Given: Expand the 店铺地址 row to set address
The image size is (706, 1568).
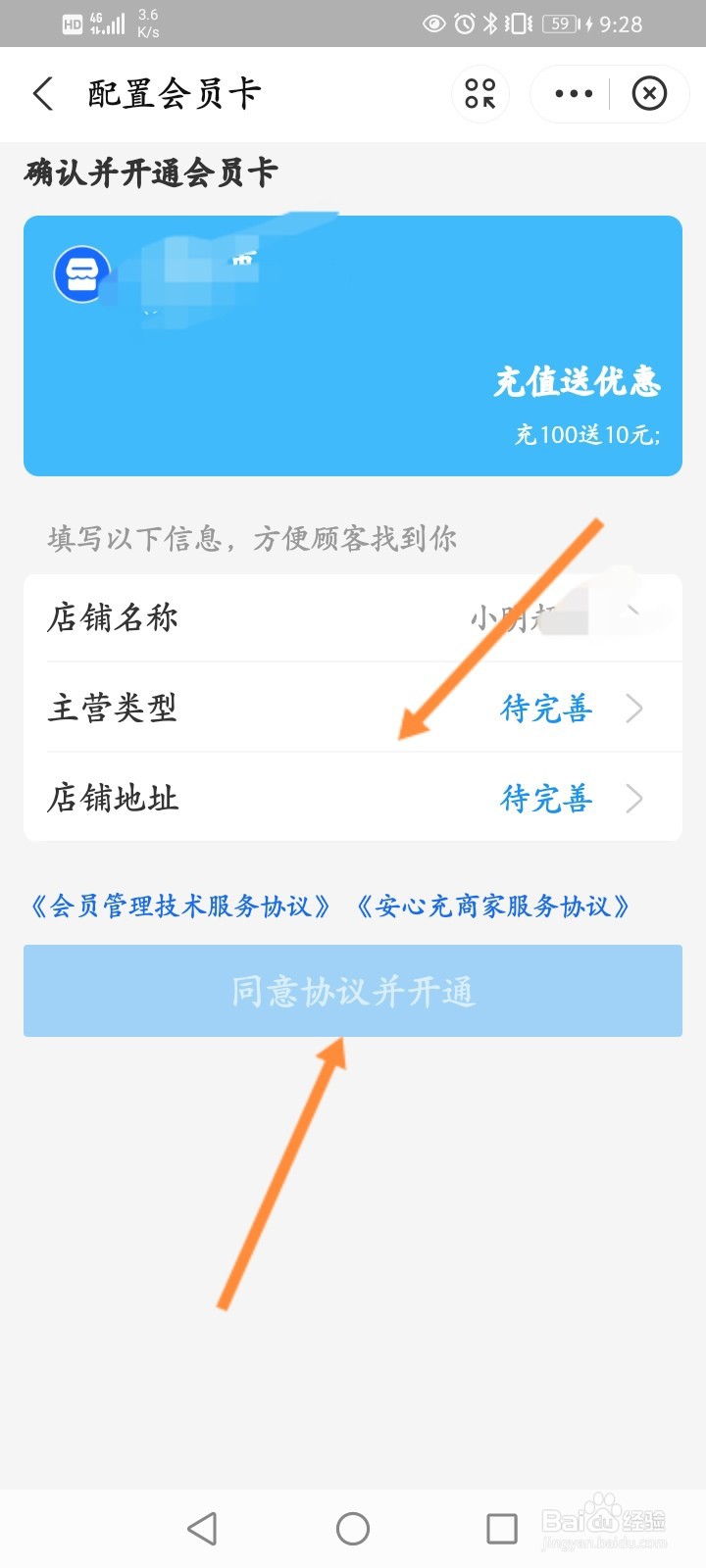Looking at the screenshot, I should click(x=353, y=798).
